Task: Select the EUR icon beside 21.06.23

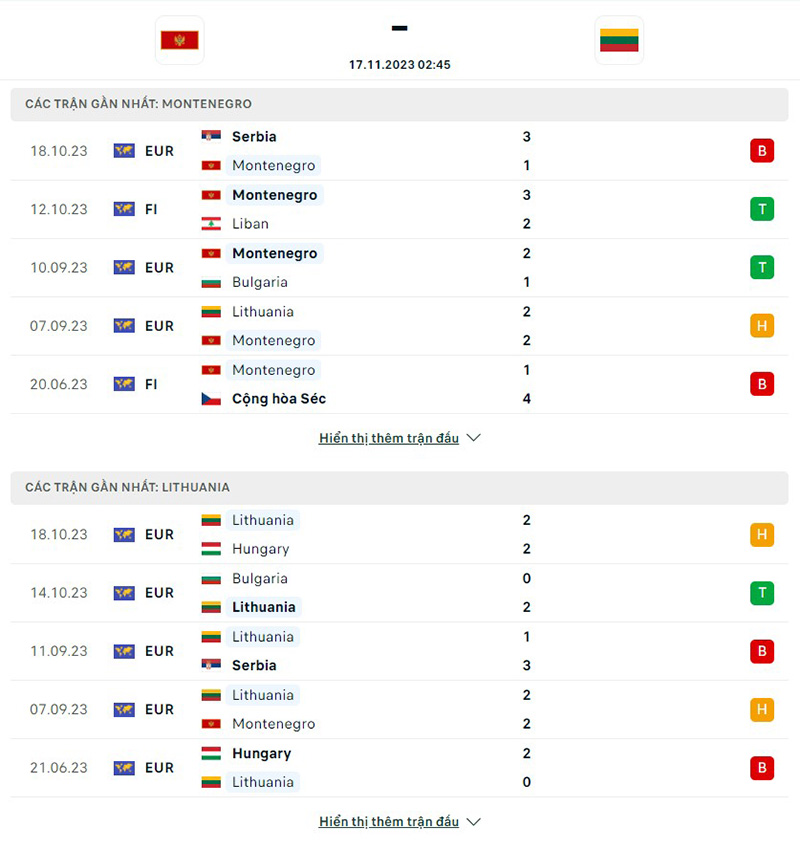Action: coord(123,768)
